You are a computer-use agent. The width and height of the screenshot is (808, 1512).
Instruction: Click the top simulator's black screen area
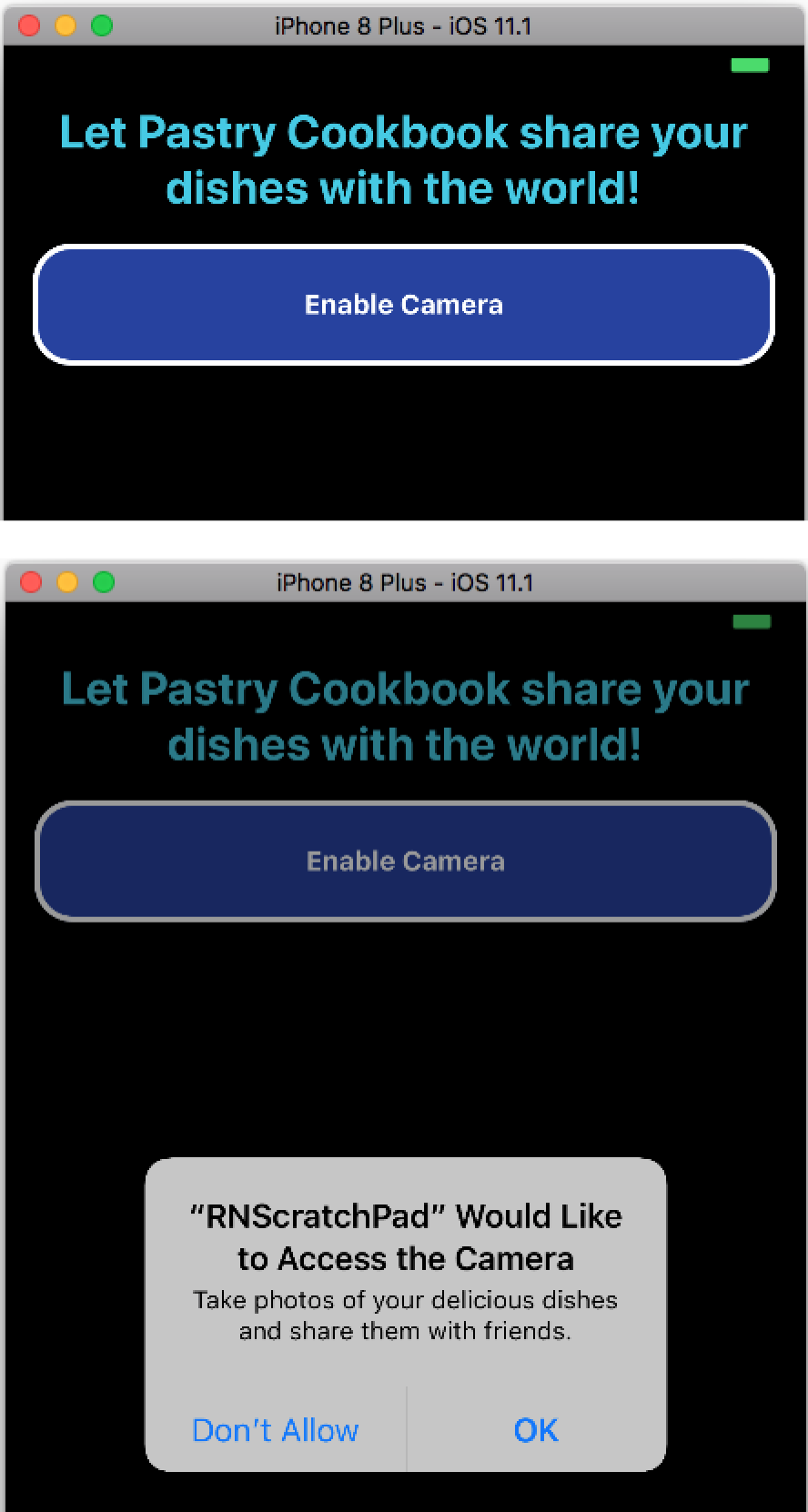click(x=403, y=446)
